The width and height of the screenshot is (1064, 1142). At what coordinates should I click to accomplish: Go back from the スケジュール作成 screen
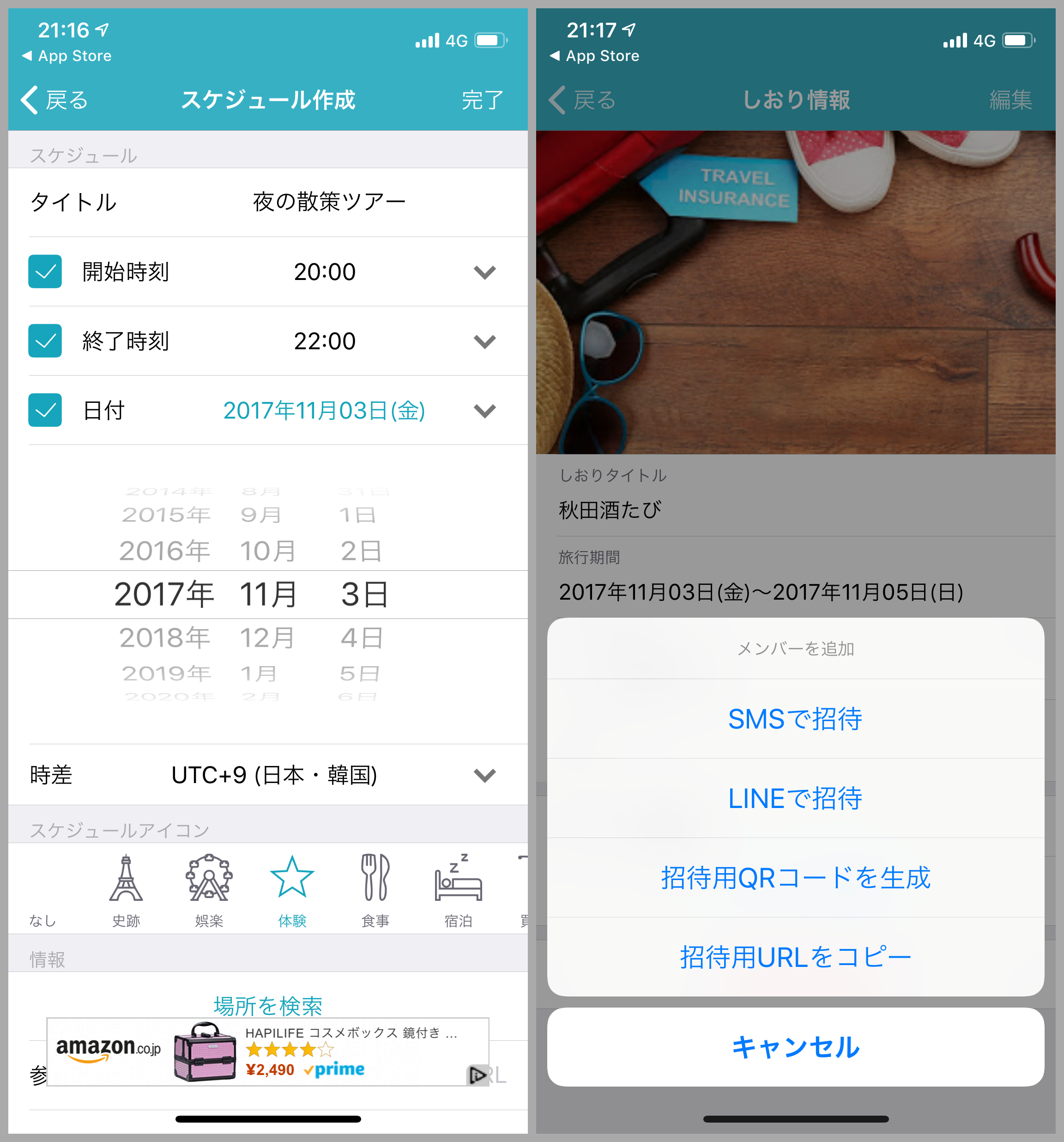coord(54,100)
